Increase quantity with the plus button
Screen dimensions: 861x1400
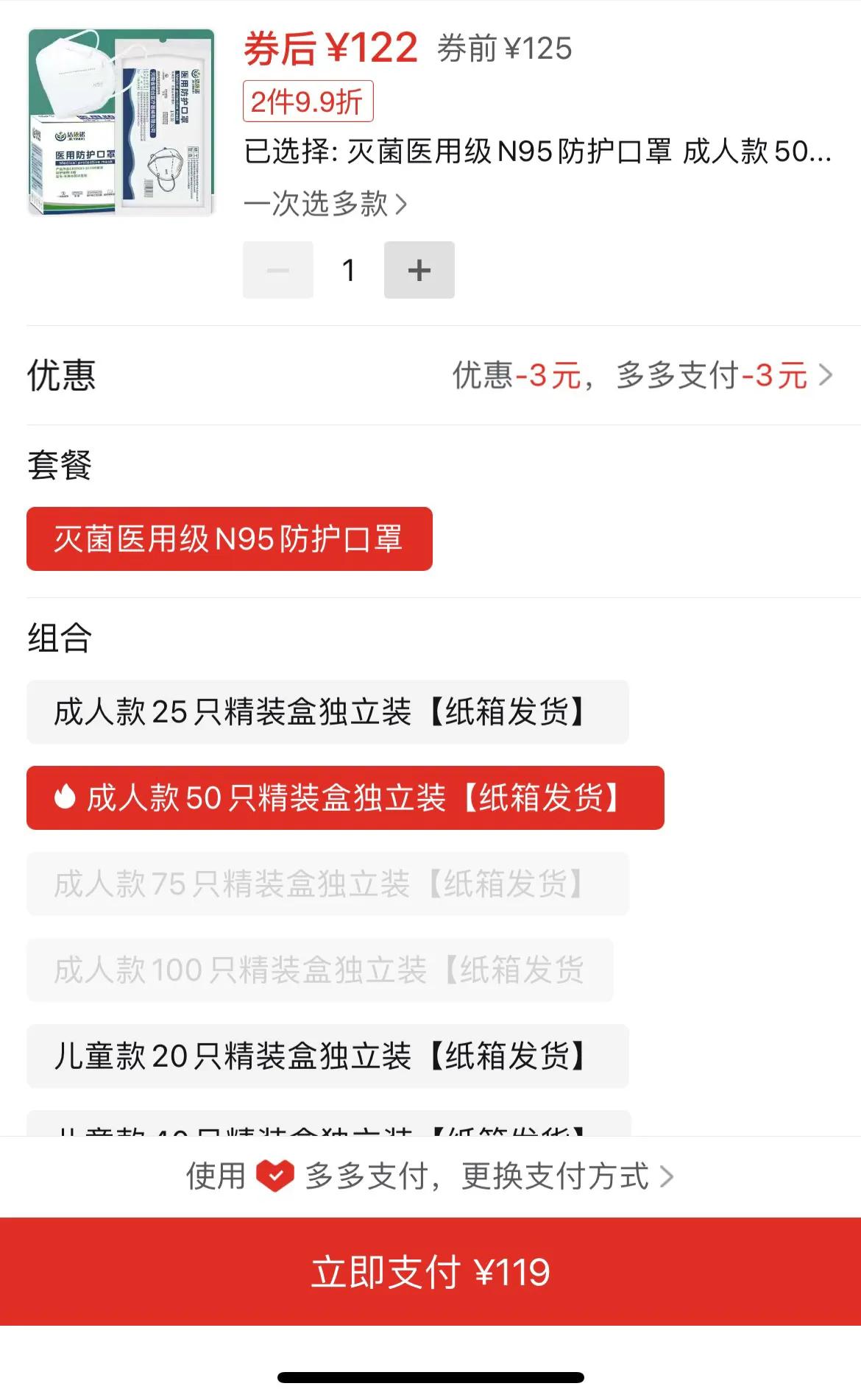coord(419,269)
